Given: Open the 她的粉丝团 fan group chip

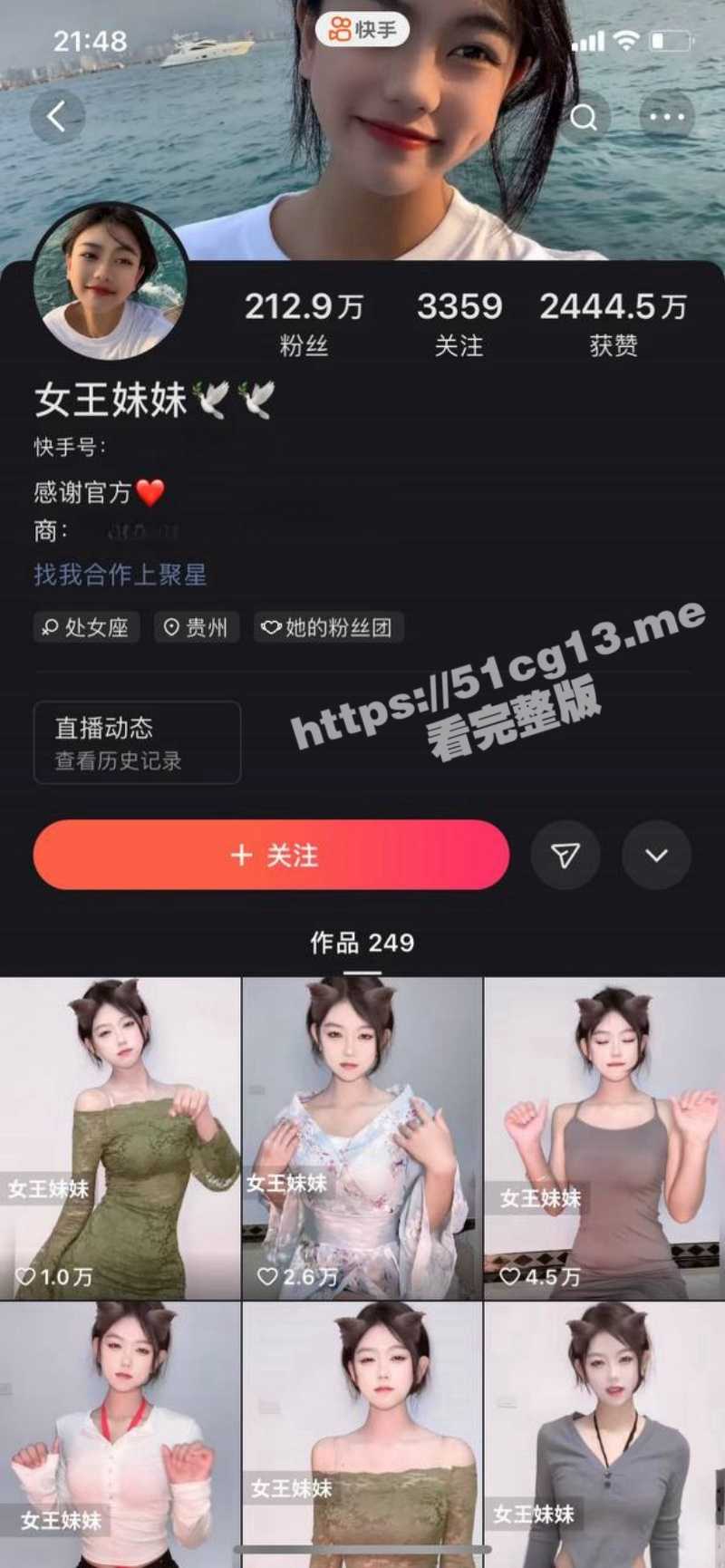Looking at the screenshot, I should [328, 627].
